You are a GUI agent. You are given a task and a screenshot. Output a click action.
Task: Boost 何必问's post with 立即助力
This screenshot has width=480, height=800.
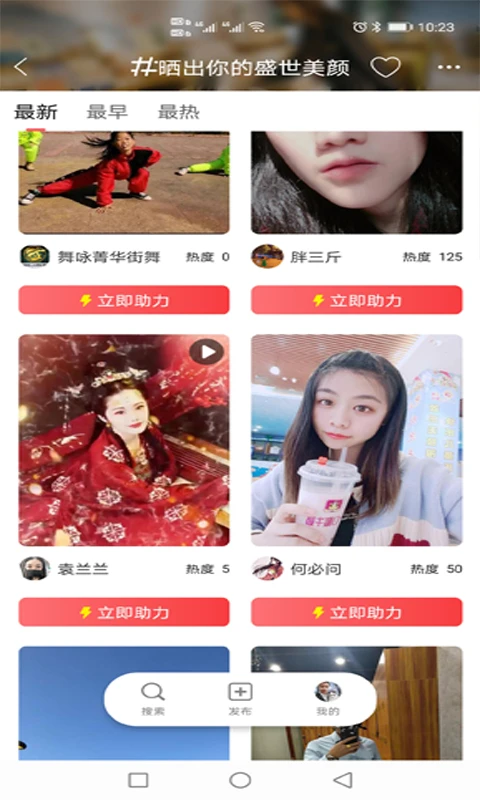pyautogui.click(x=357, y=612)
